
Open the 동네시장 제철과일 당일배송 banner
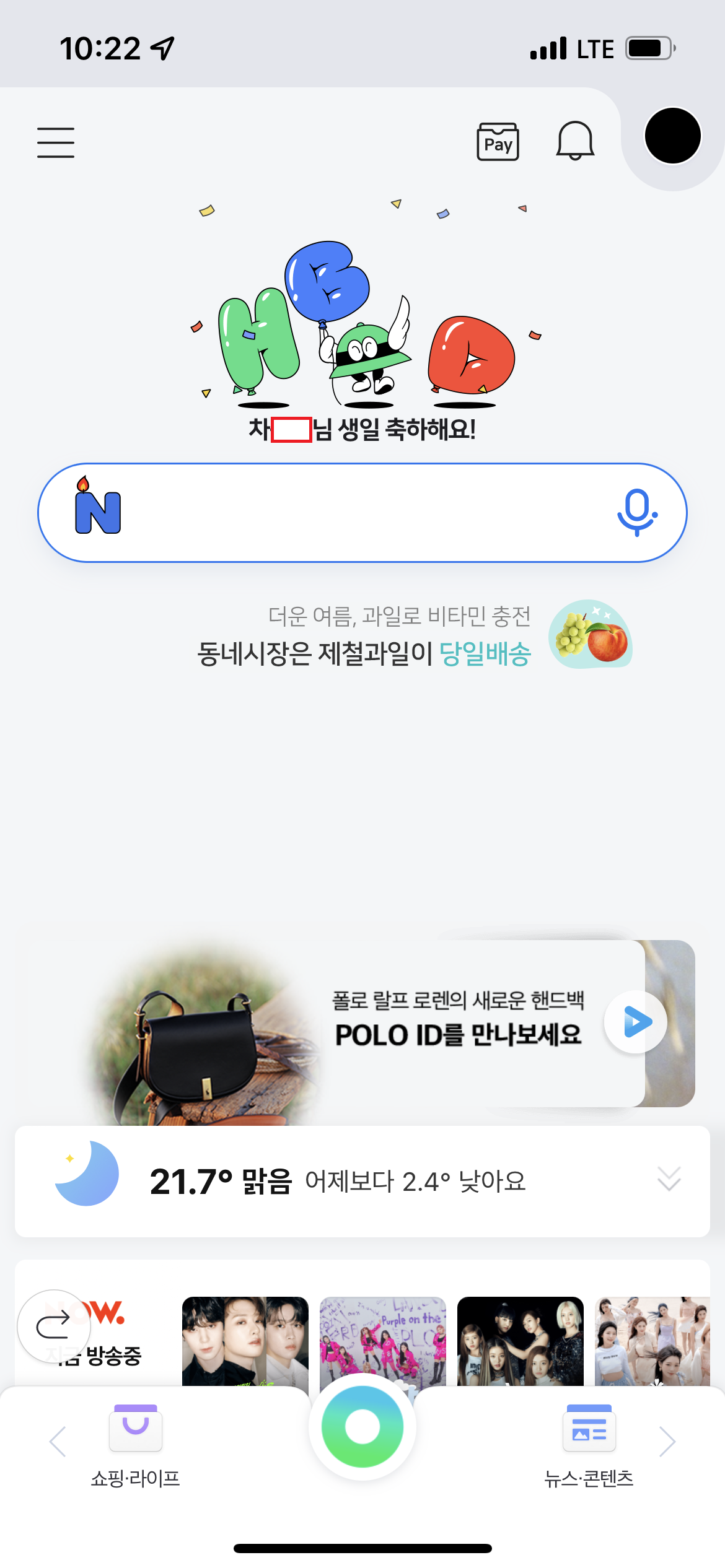coord(414,635)
